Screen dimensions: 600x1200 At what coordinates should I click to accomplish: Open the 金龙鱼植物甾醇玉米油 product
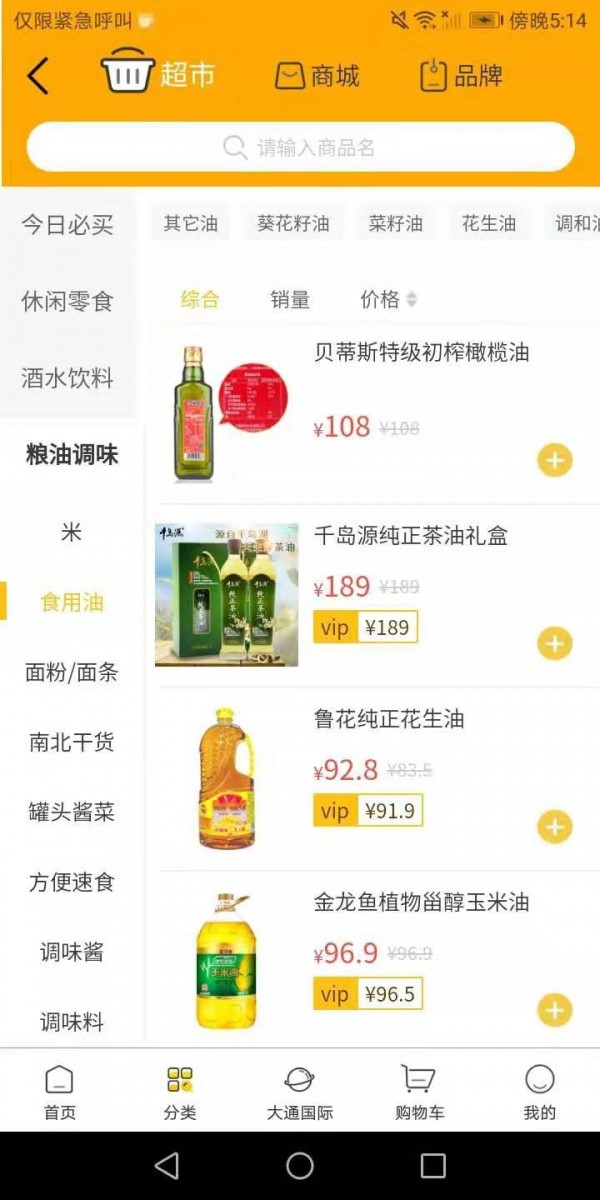[421, 903]
